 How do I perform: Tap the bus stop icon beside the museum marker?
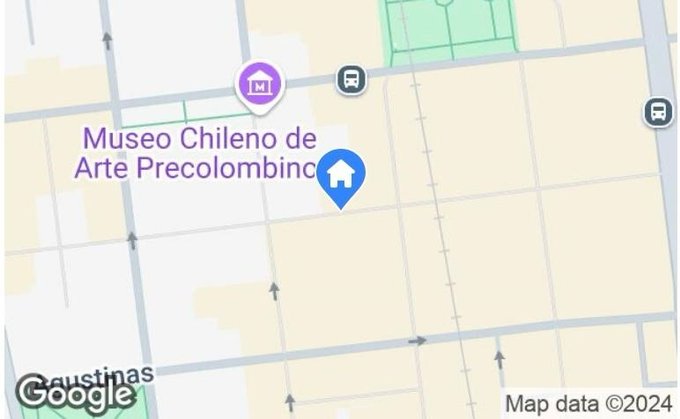(351, 79)
